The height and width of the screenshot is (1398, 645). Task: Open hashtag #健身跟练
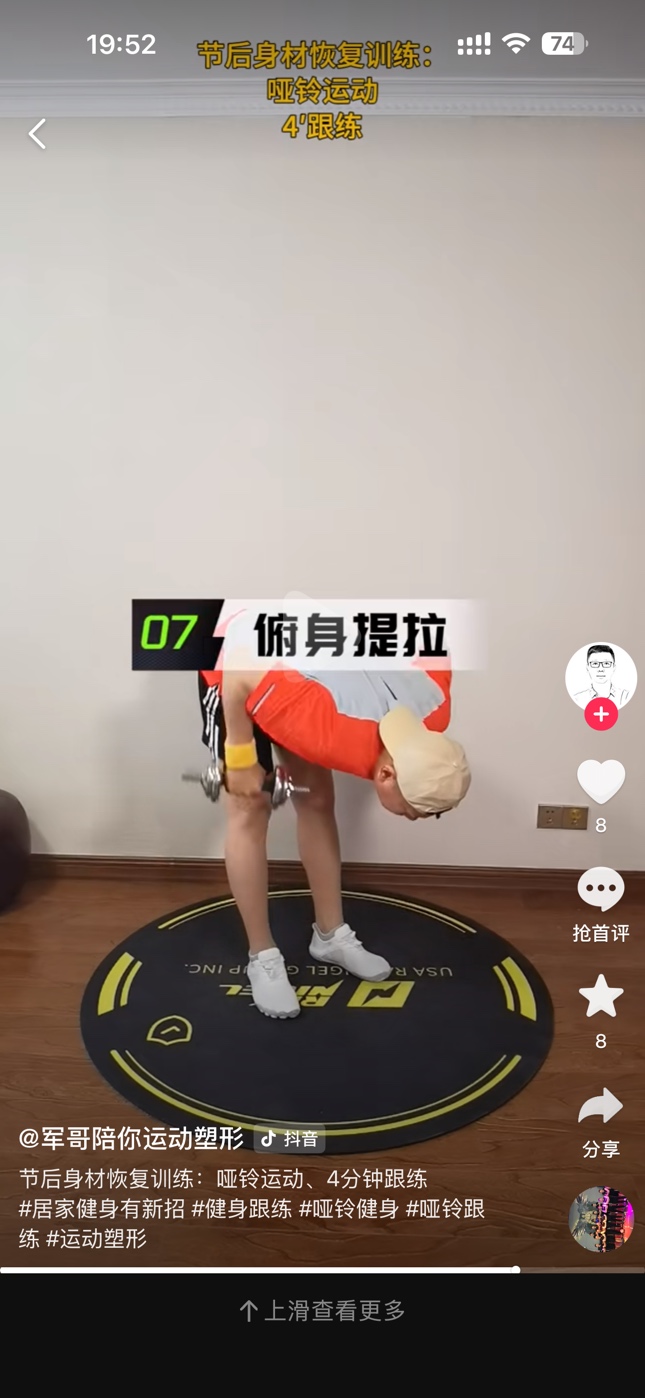(x=241, y=1208)
